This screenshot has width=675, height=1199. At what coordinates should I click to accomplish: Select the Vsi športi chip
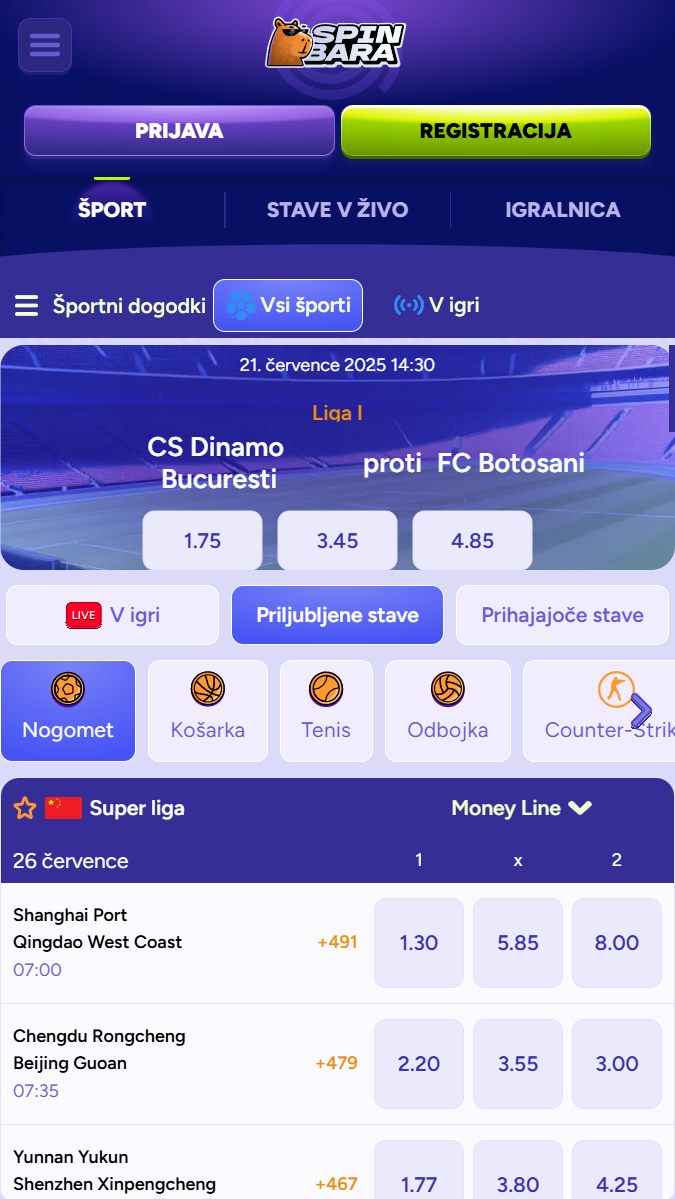click(x=287, y=305)
